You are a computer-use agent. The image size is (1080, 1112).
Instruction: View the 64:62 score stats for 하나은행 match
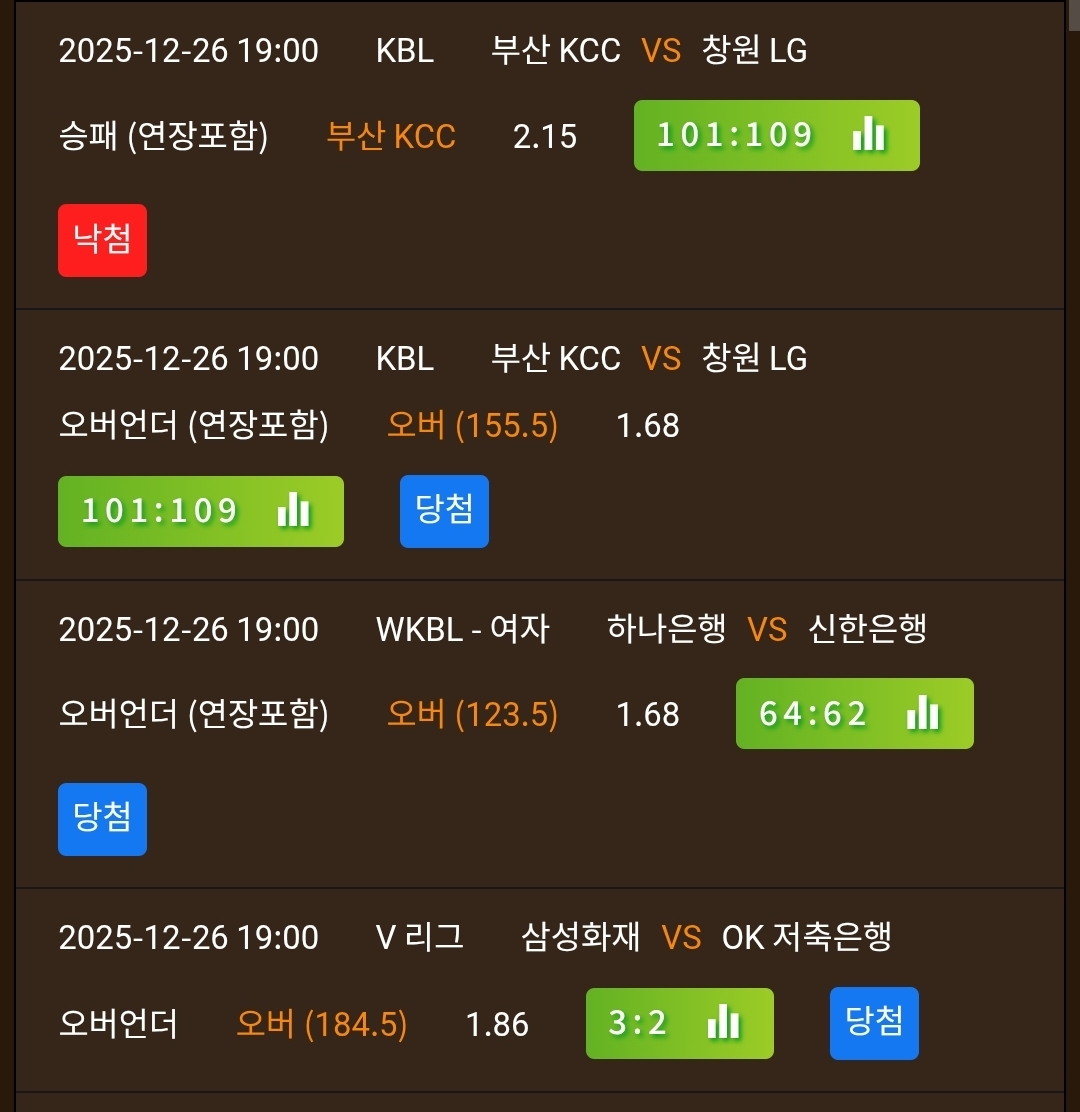854,714
